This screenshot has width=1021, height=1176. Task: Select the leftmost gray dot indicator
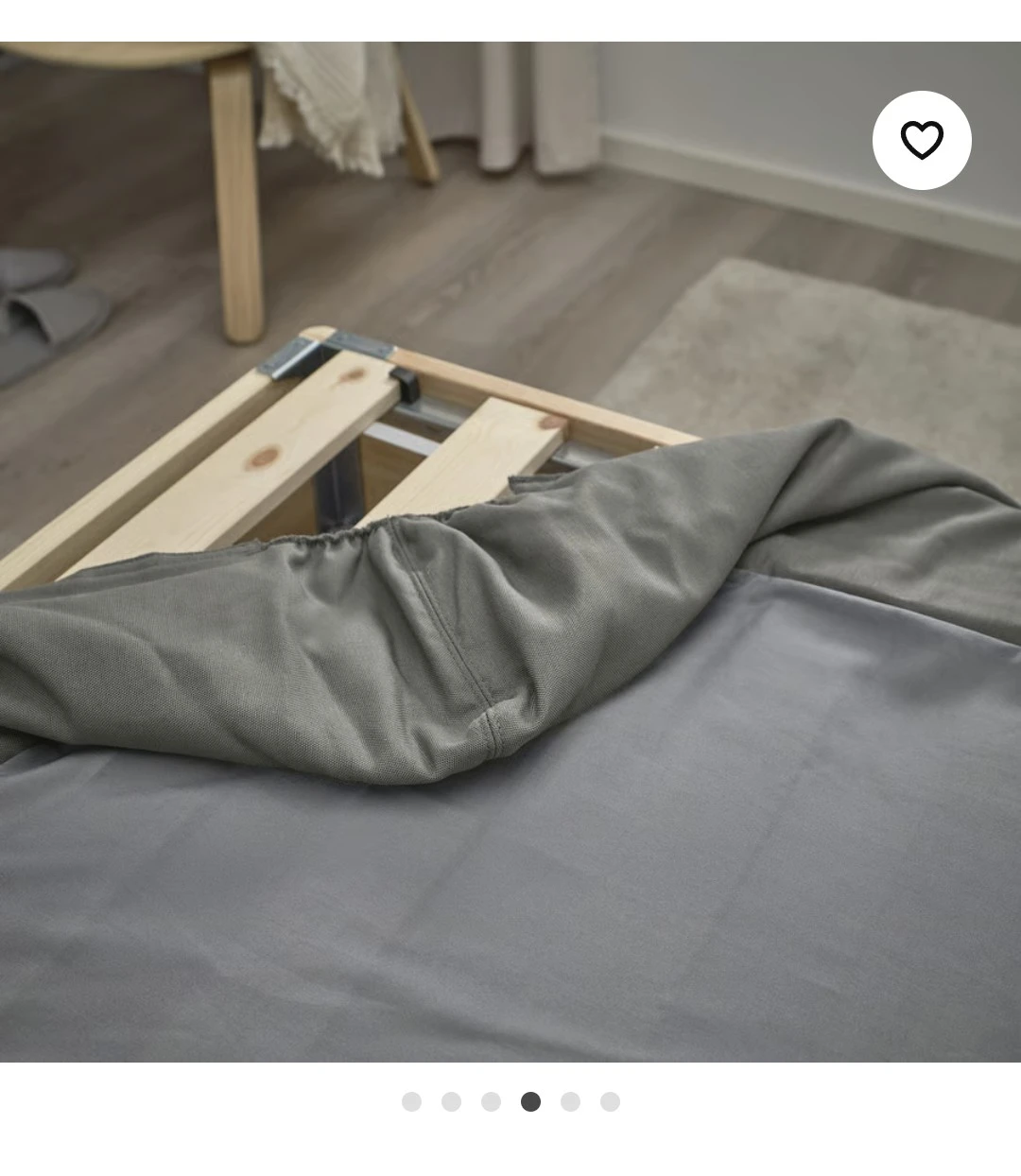(x=412, y=1101)
